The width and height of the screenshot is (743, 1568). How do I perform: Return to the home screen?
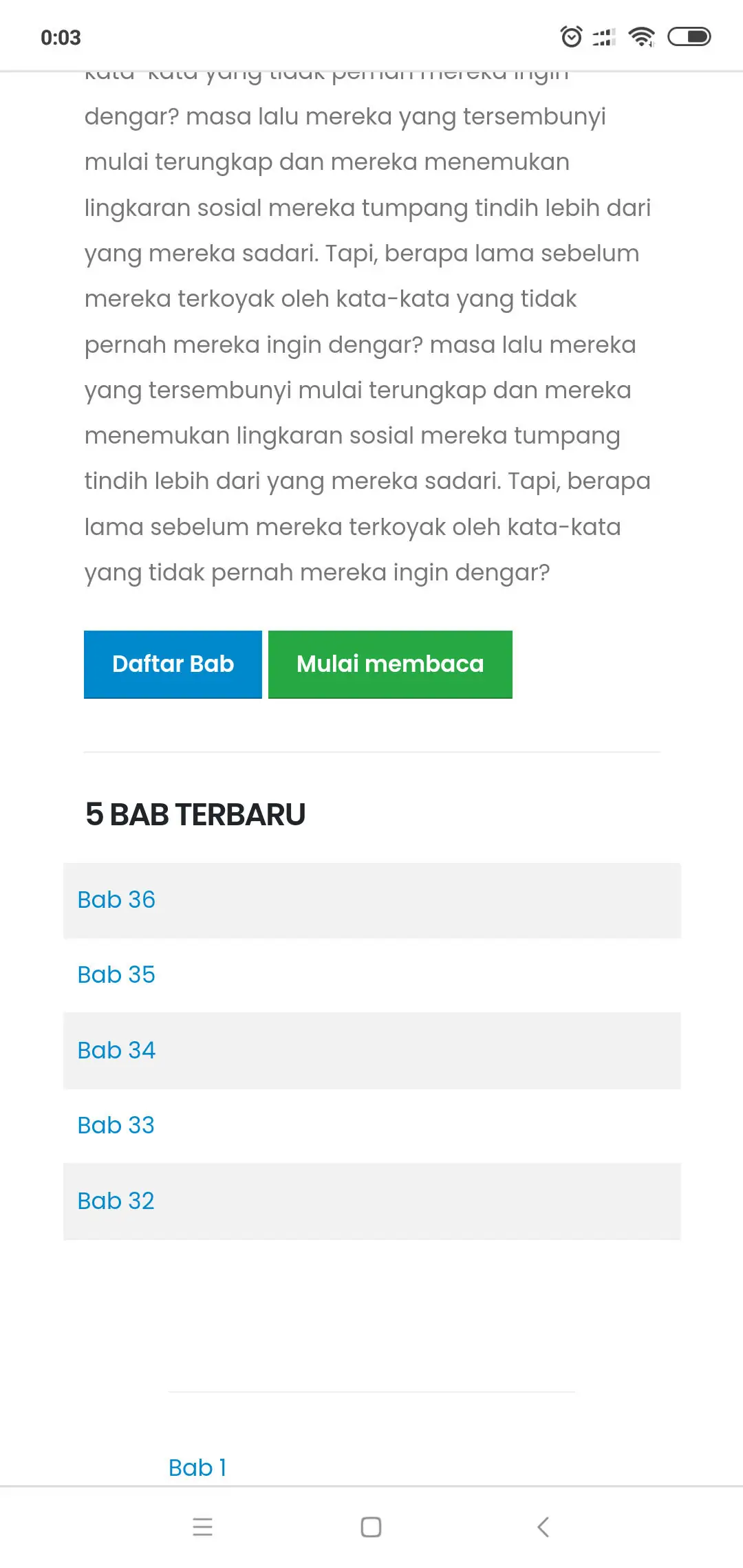pos(371,1527)
